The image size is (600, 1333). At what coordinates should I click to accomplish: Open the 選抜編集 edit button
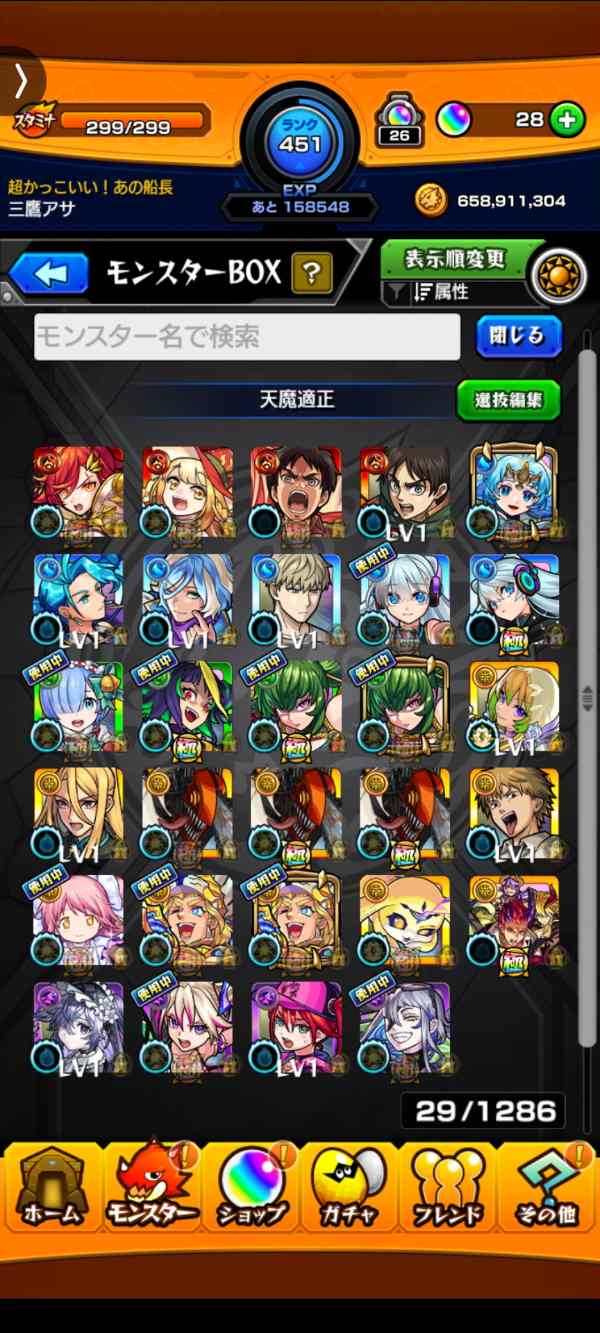[508, 400]
